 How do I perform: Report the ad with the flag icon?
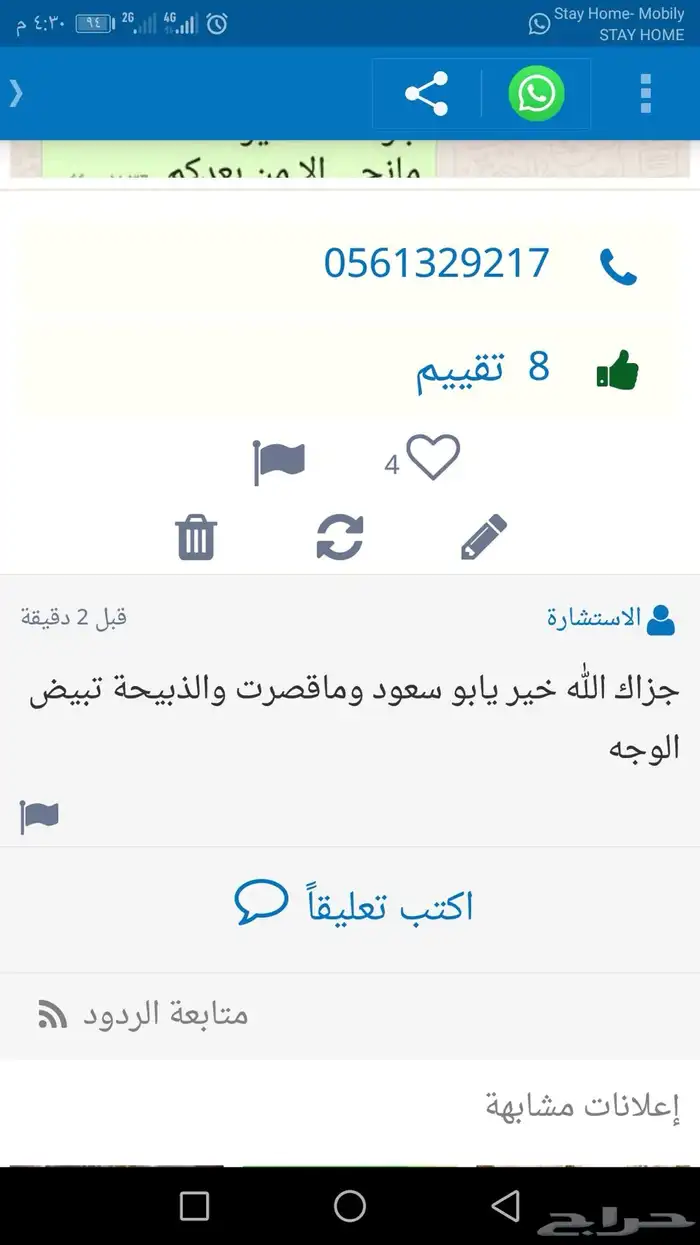(279, 462)
